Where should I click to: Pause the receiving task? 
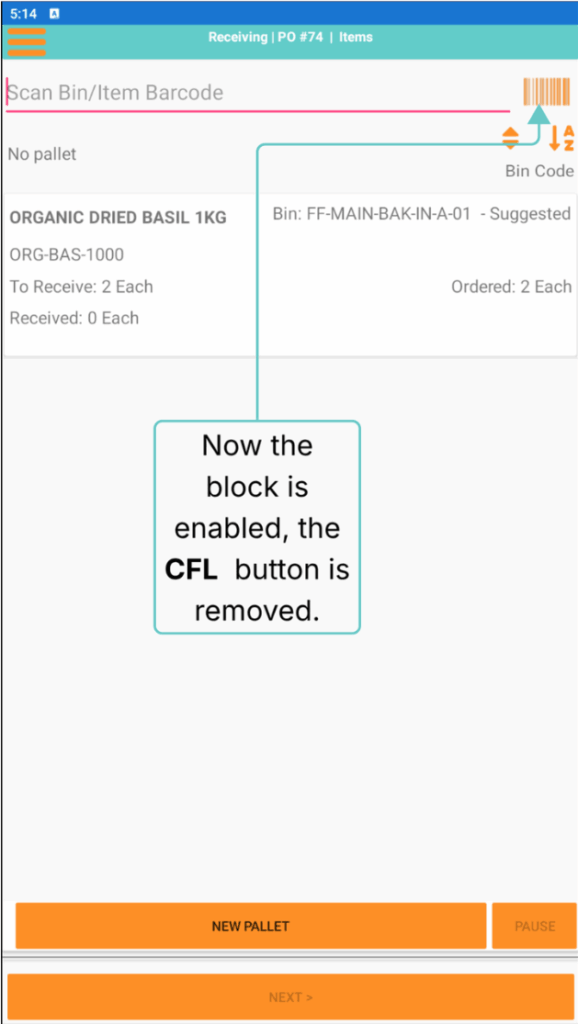point(534,925)
